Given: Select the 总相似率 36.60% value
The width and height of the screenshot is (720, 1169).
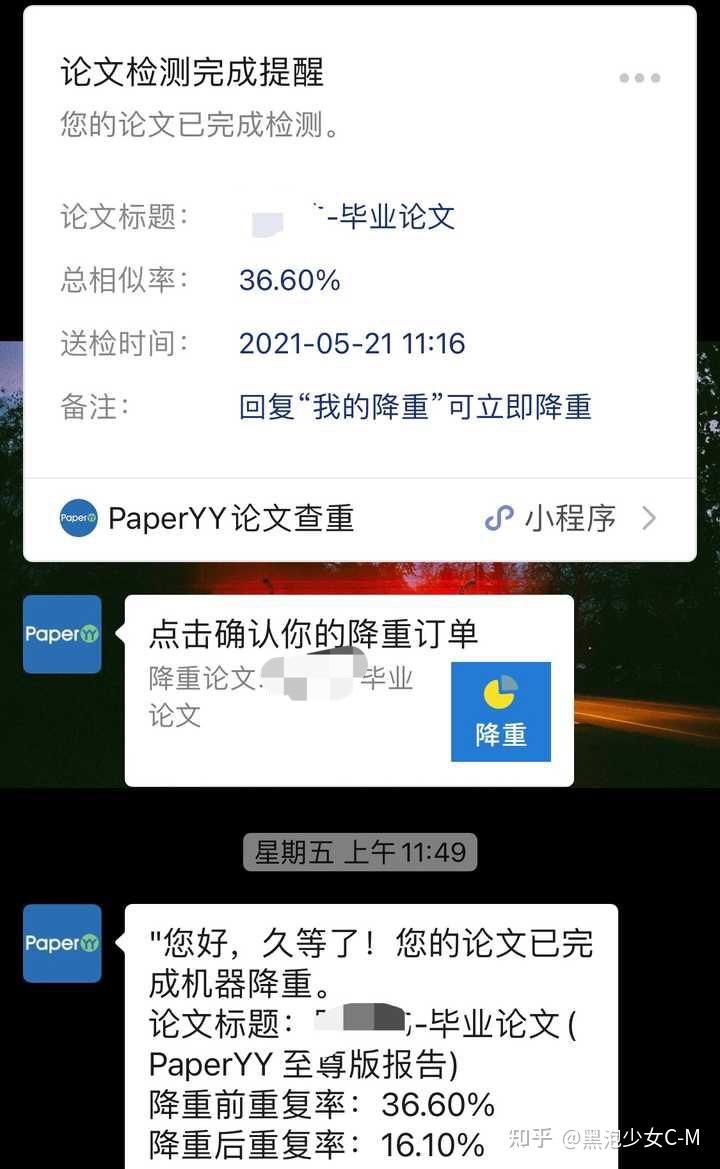Looking at the screenshot, I should [x=289, y=281].
